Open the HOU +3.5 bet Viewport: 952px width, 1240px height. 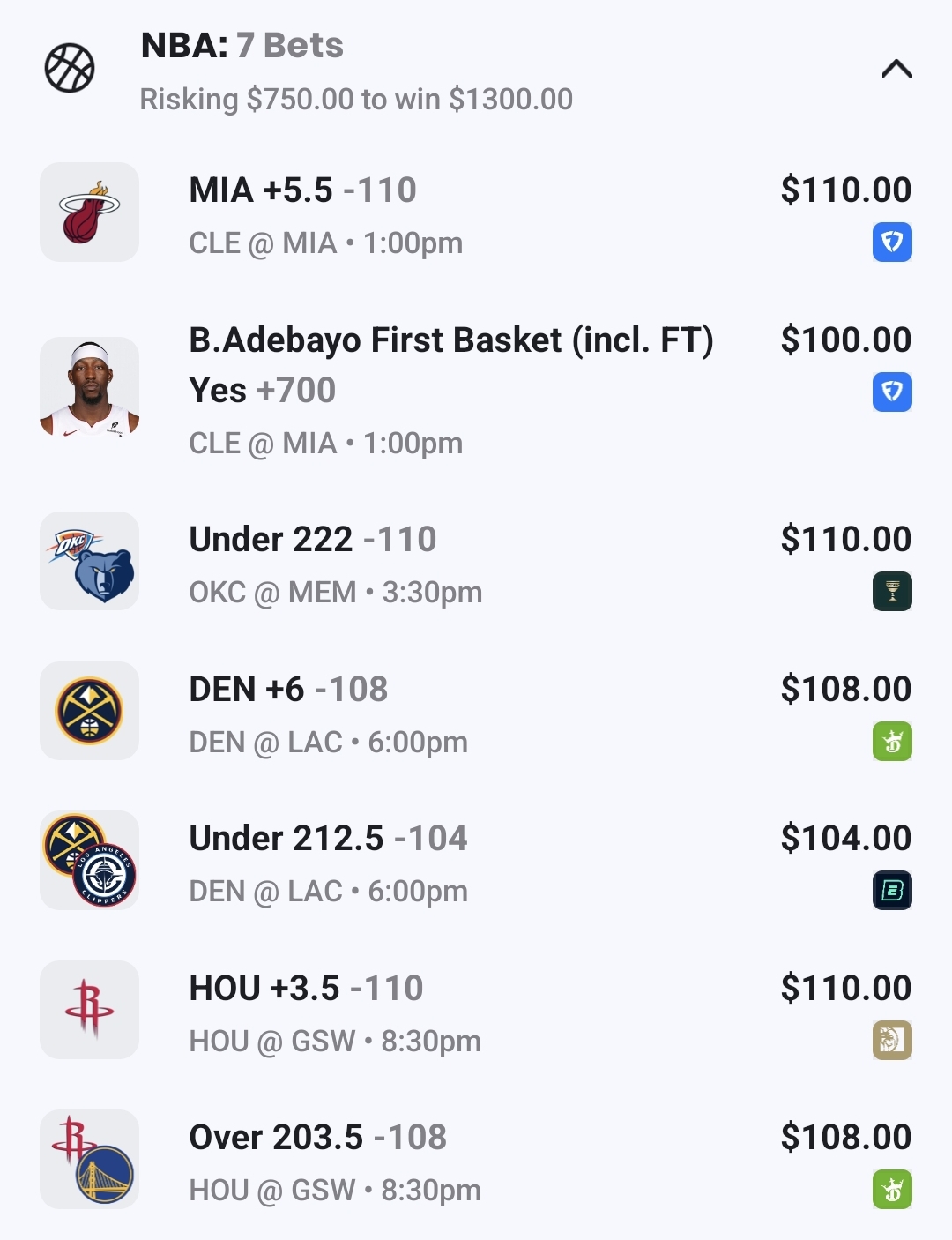476,1012
